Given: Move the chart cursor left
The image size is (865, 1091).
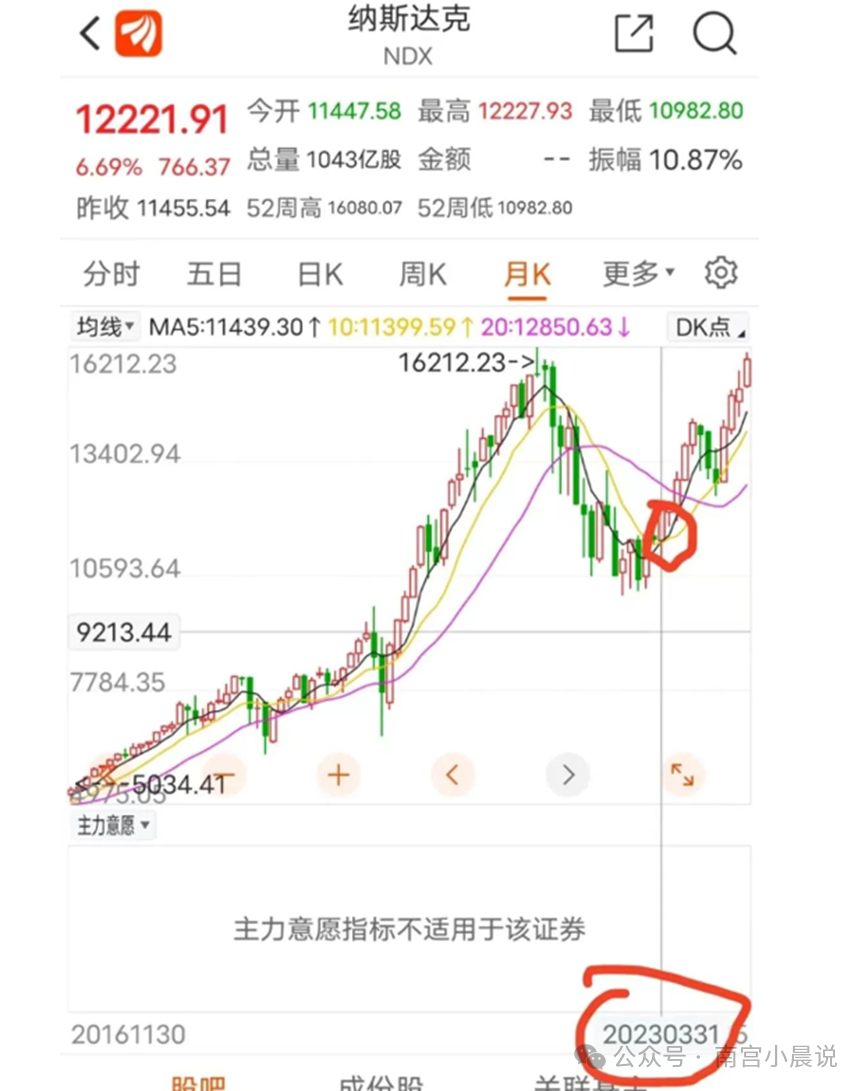Looking at the screenshot, I should 453,774.
